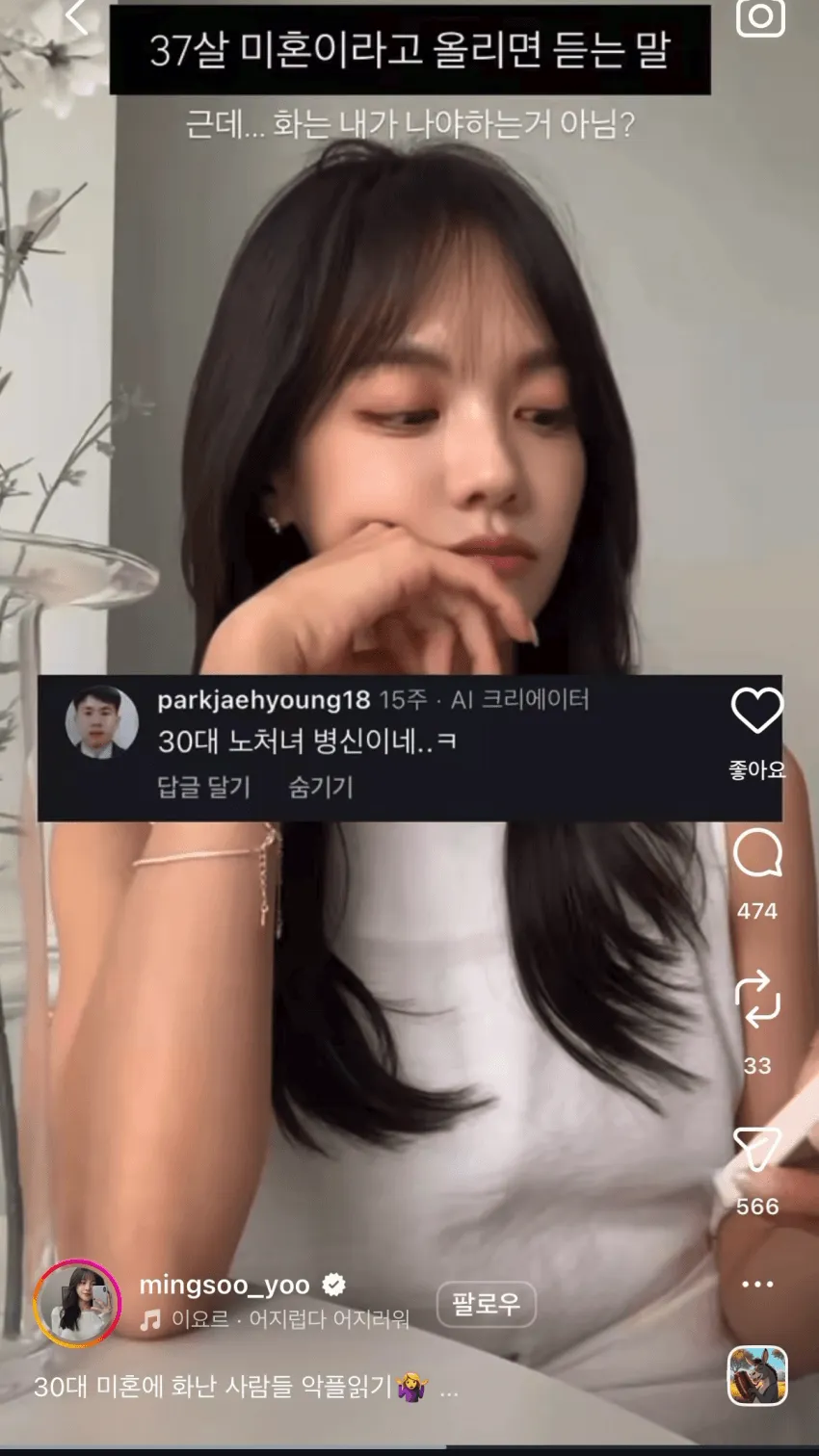Open the three-dot more options menu
The height and width of the screenshot is (1456, 819).
pos(757,1284)
